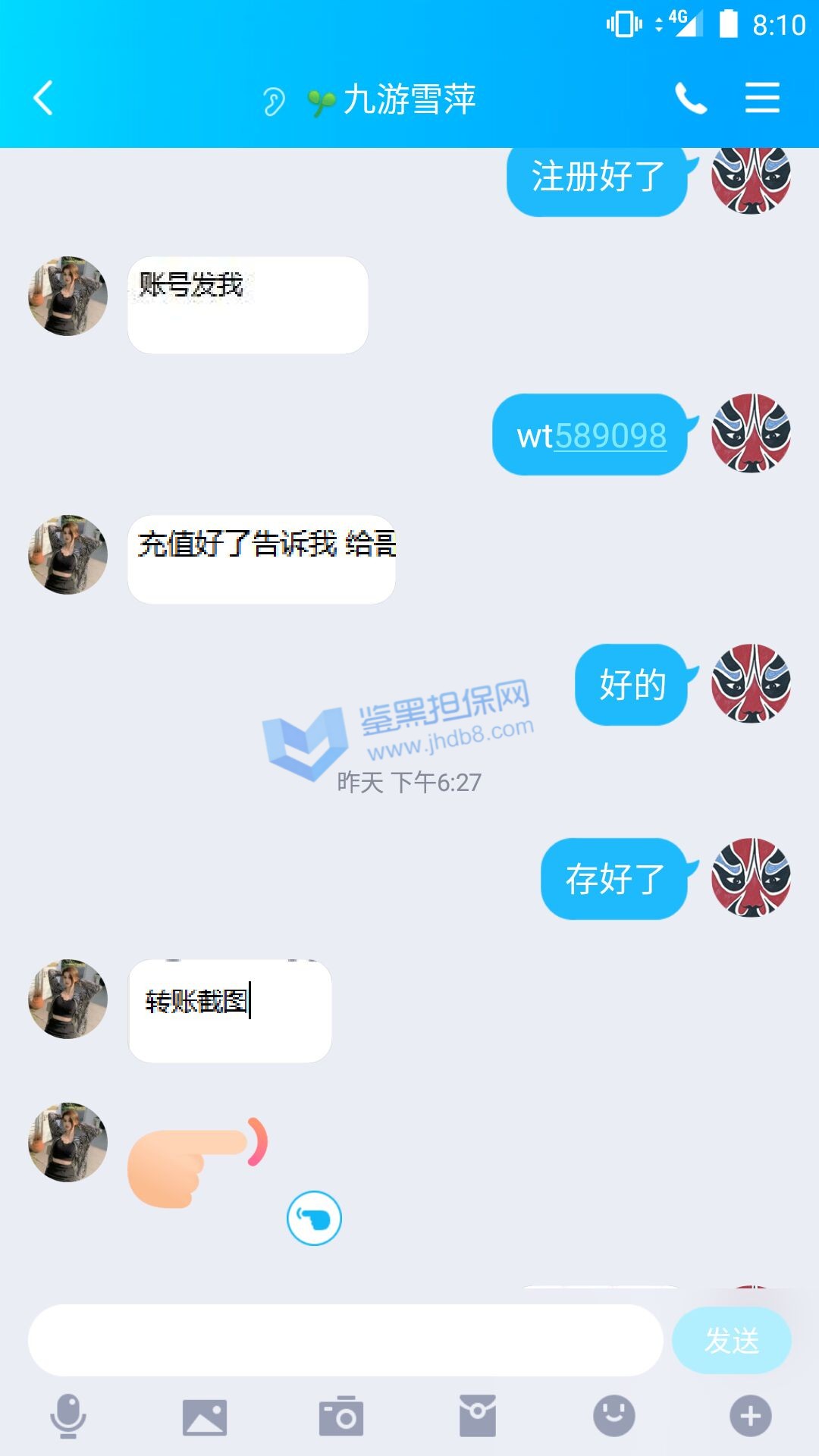Image resolution: width=819 pixels, height=1456 pixels.
Task: Focus the message input field
Action: click(345, 1340)
